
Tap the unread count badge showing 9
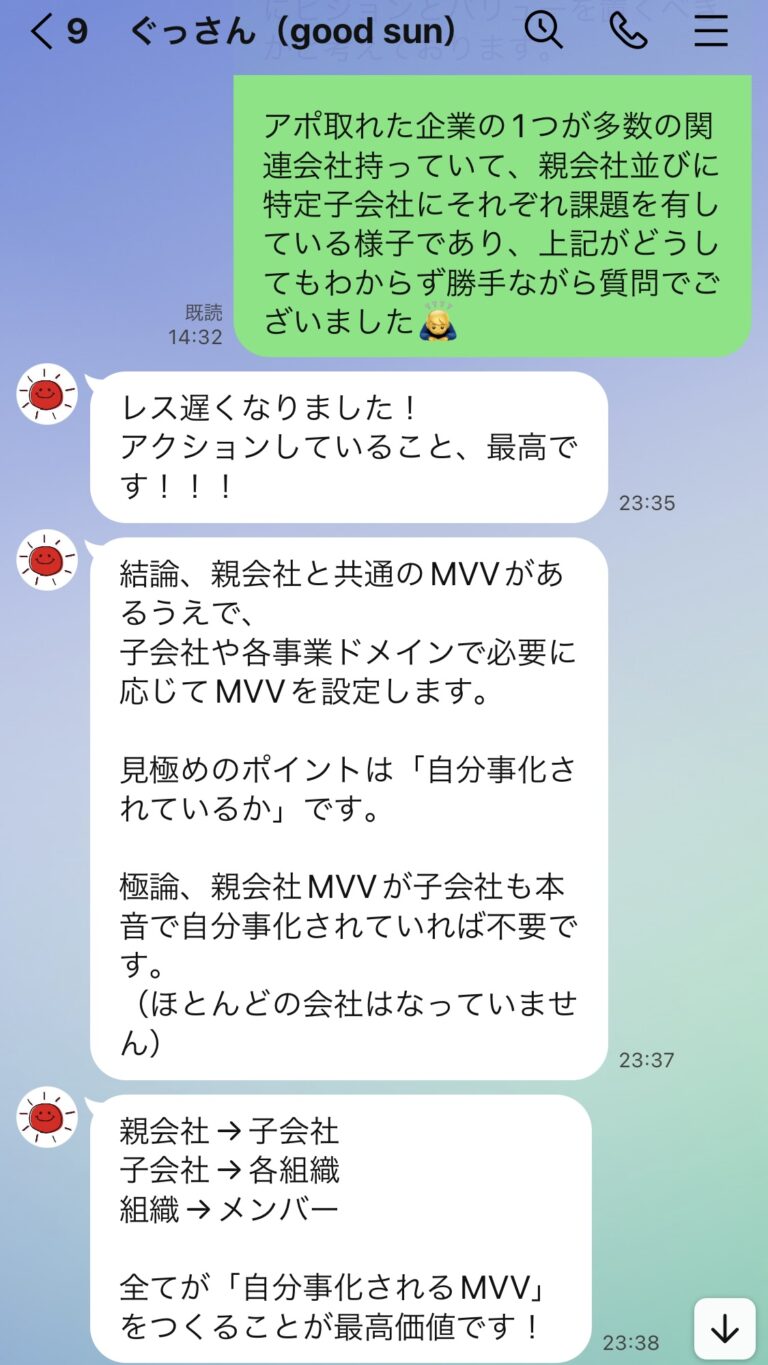[77, 31]
